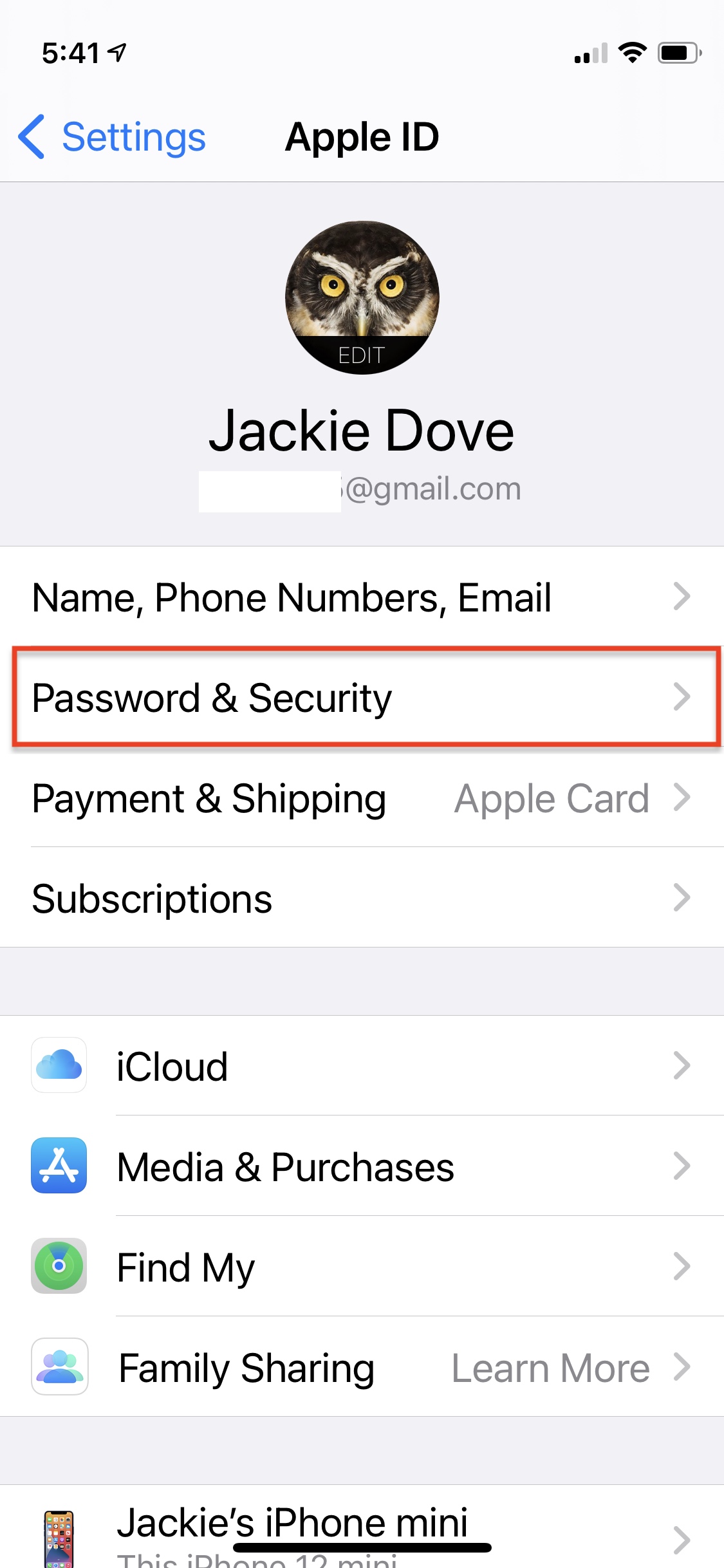724x1568 pixels.
Task: Select Jackie's iPhone mini device
Action: click(362, 1528)
